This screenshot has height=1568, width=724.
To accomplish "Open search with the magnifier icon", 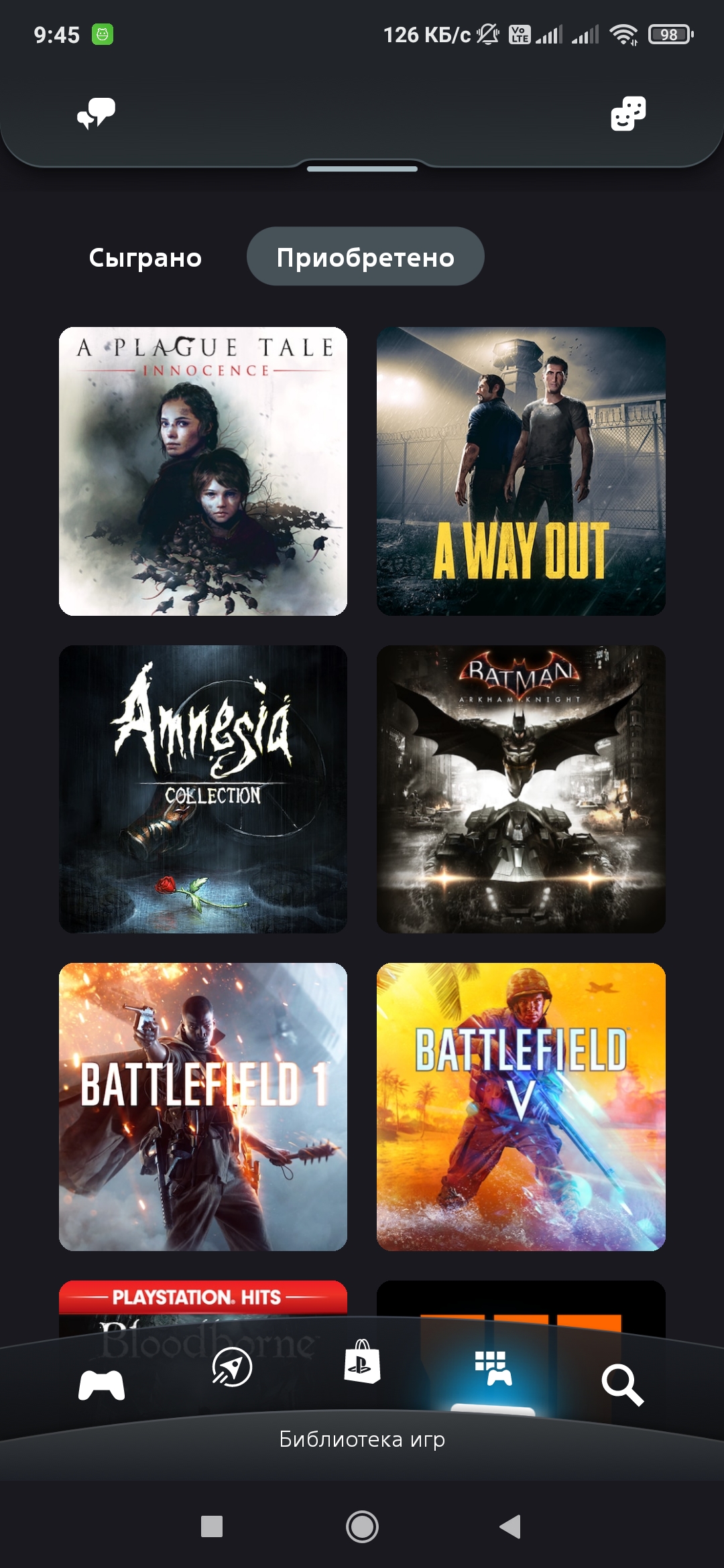I will (622, 1384).
